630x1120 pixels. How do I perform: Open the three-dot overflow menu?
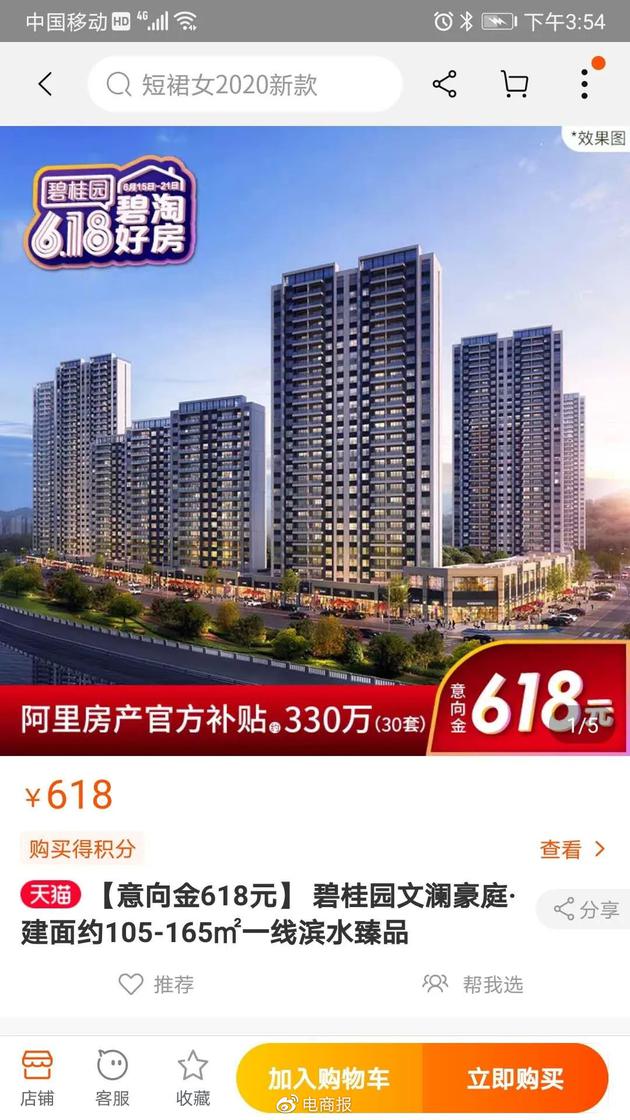pos(585,84)
